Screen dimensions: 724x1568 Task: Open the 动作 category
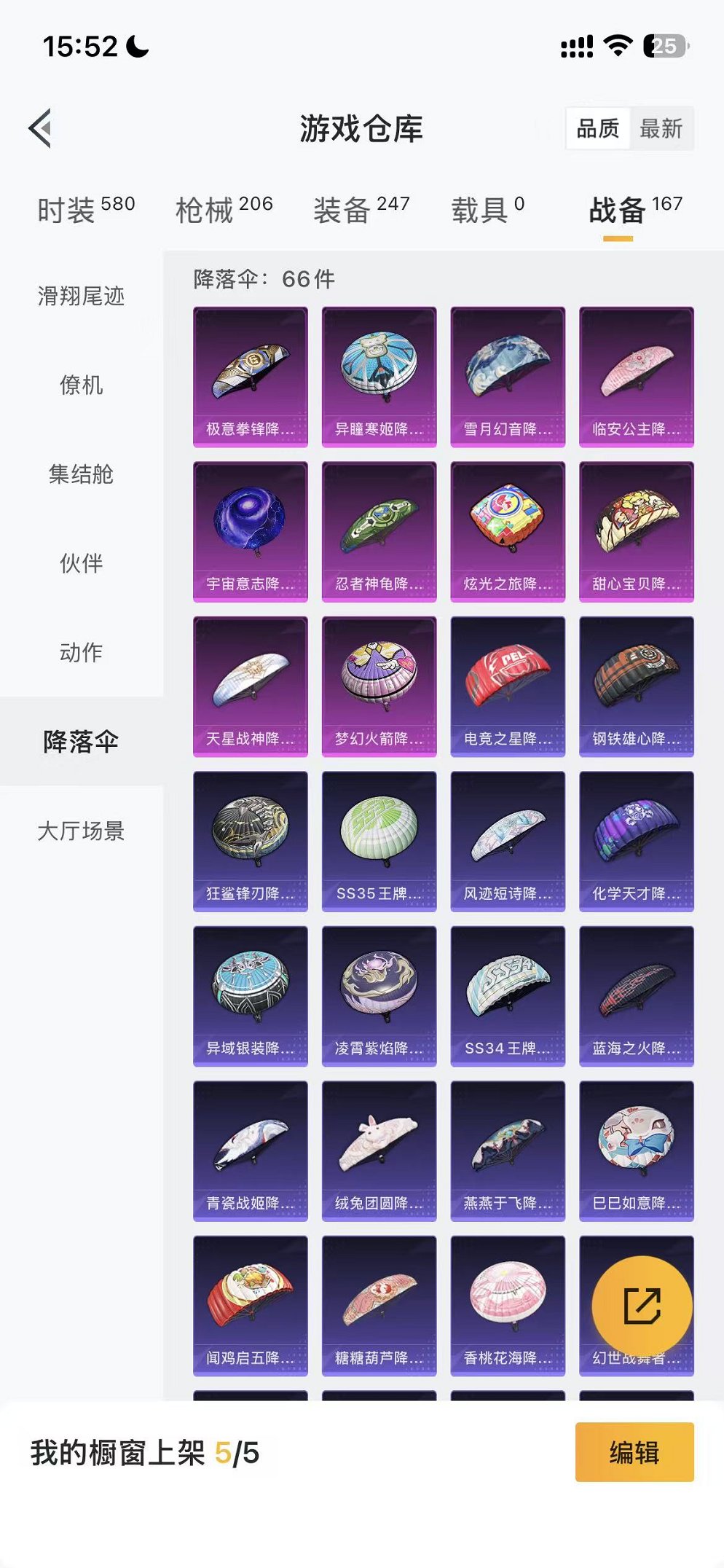(81, 652)
